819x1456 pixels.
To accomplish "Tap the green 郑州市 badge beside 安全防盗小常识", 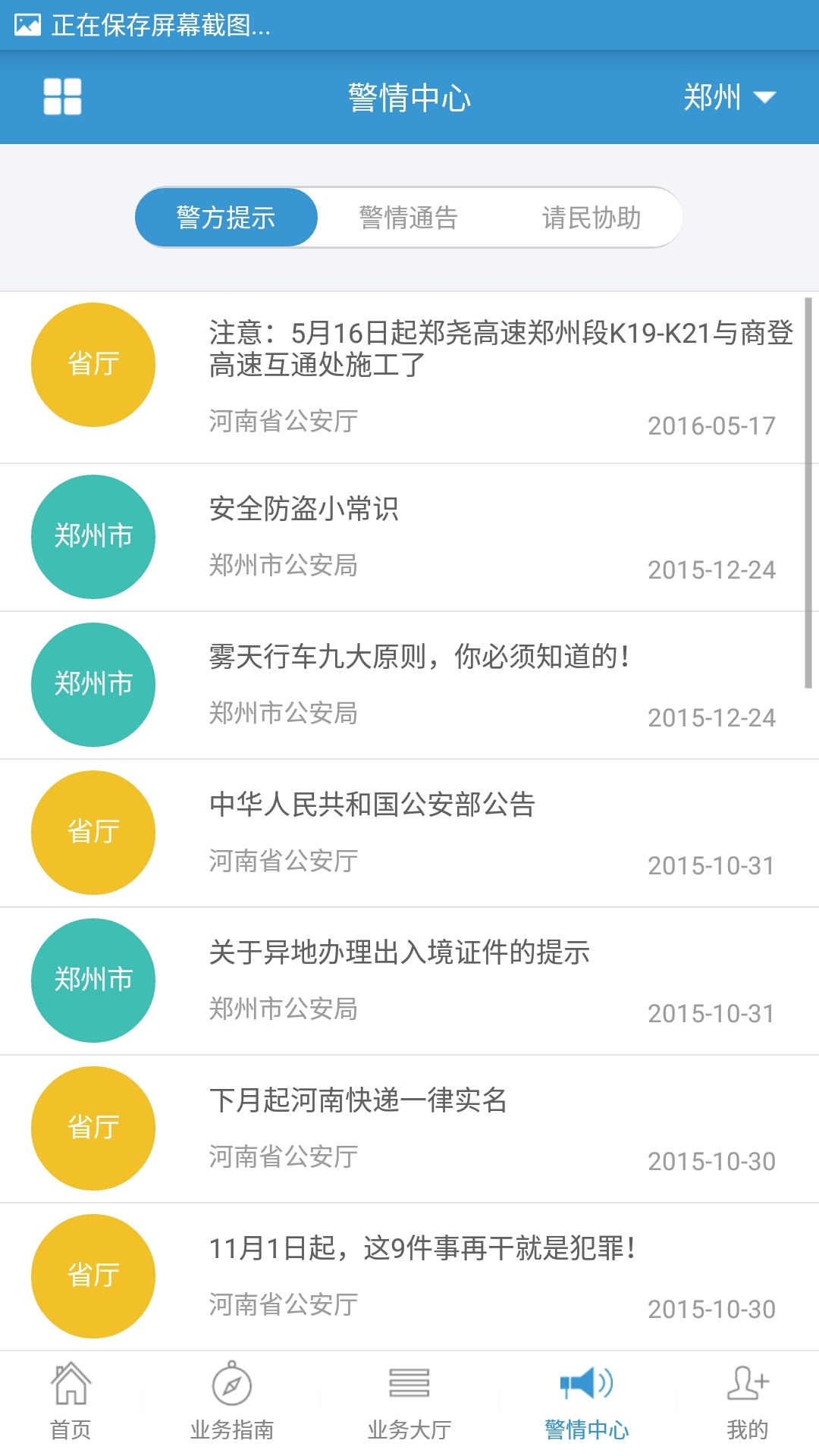I will coord(93,536).
